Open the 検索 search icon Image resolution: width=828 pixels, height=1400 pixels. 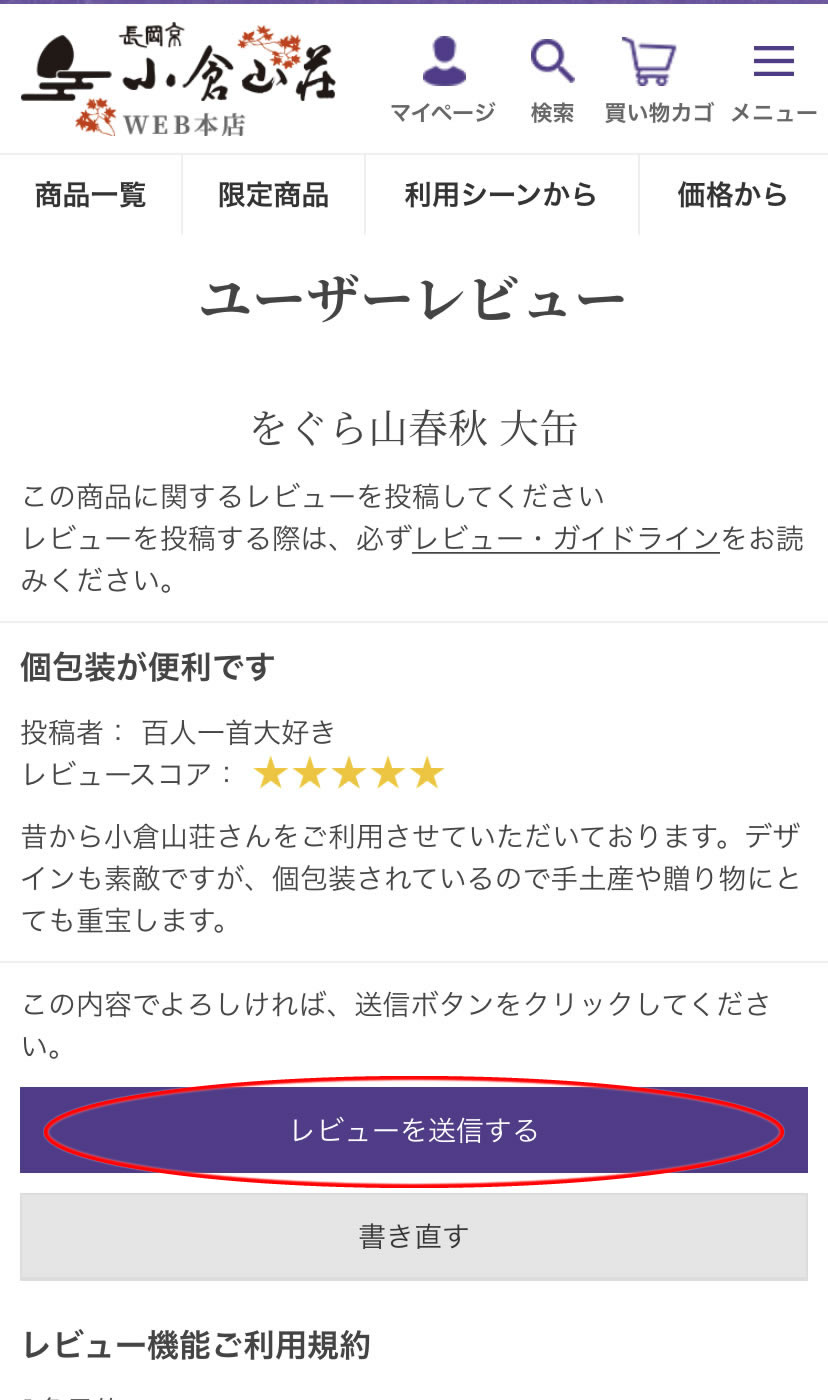click(552, 80)
